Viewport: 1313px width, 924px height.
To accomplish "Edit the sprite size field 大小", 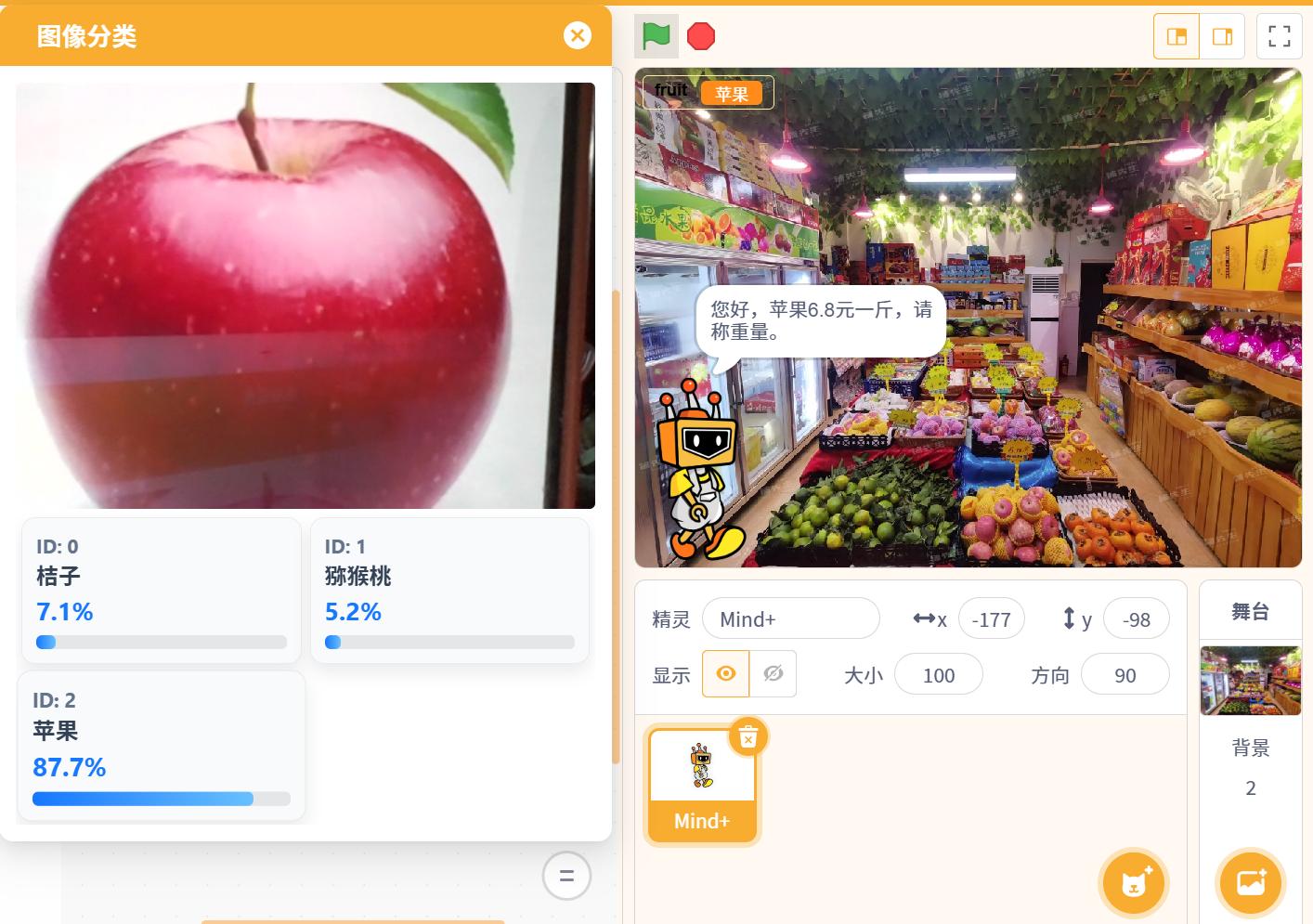I will [938, 675].
